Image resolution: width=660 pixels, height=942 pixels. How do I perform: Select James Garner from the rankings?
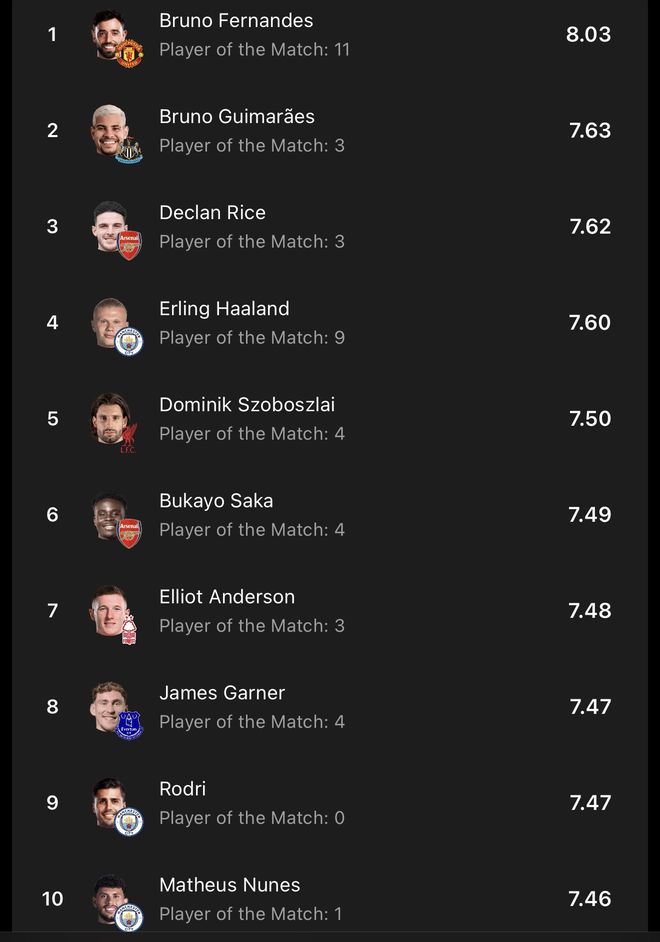pos(222,693)
